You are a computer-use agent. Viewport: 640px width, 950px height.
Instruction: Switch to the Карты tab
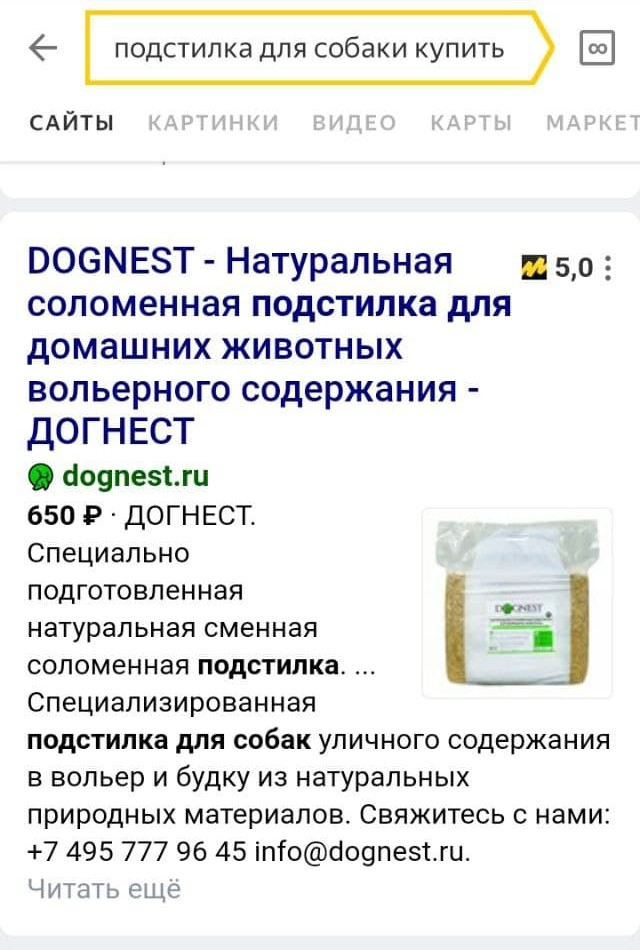(471, 123)
